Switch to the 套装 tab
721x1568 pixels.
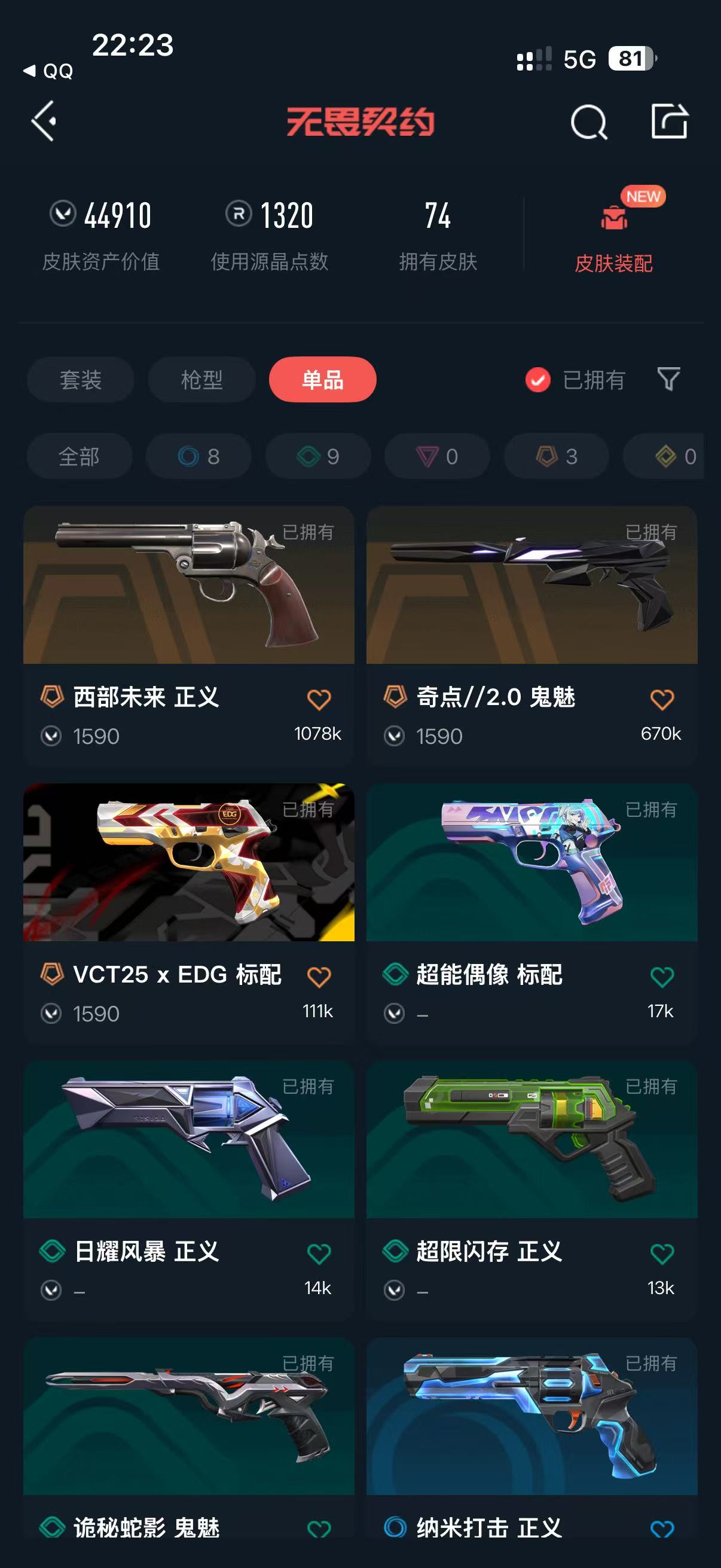80,380
